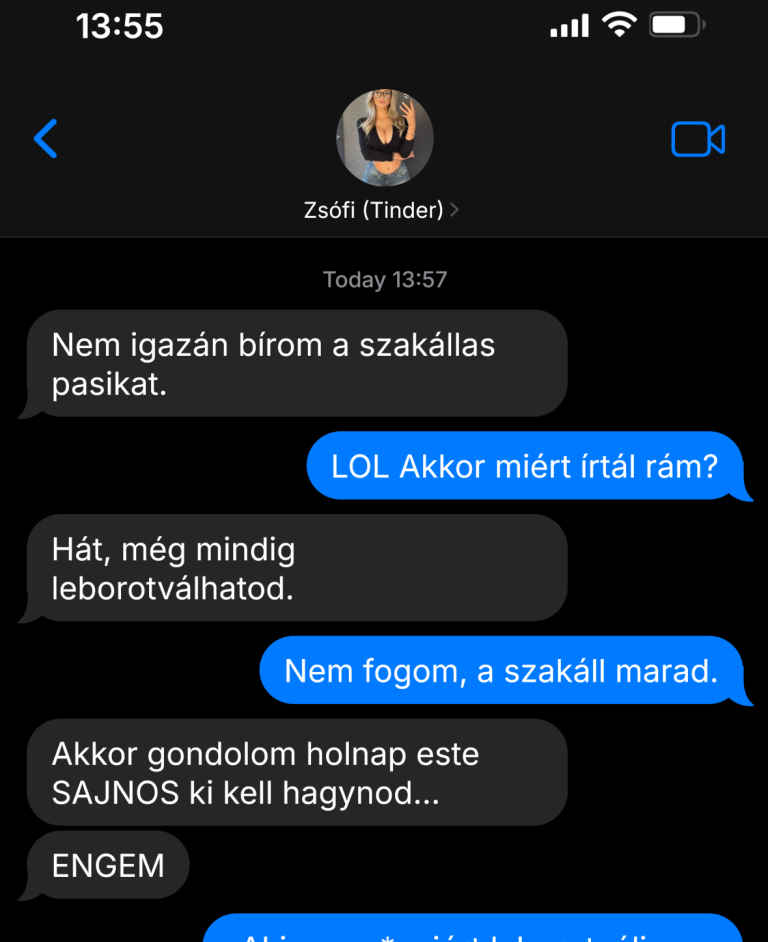Start a video call with Zsófi
The image size is (768, 942).
coord(697,140)
